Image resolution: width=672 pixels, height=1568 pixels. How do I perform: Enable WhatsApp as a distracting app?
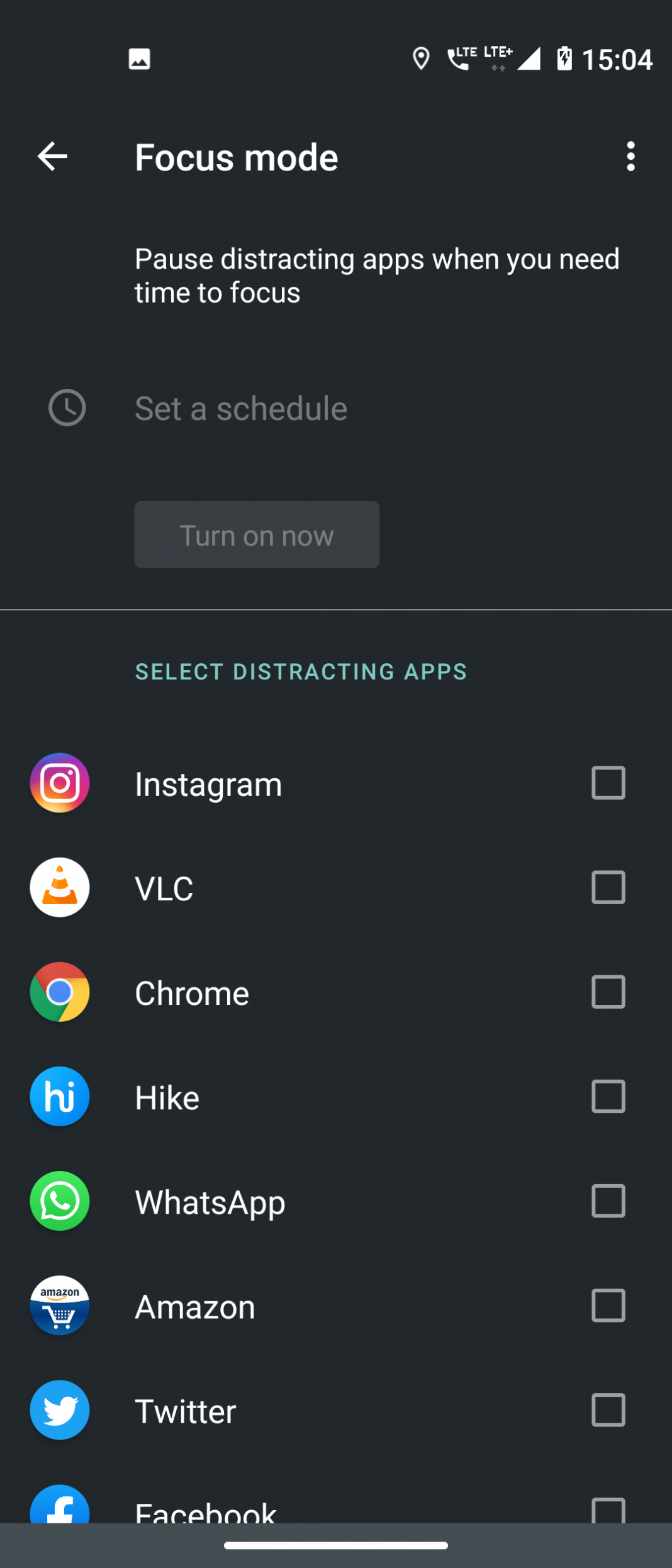coord(607,1201)
